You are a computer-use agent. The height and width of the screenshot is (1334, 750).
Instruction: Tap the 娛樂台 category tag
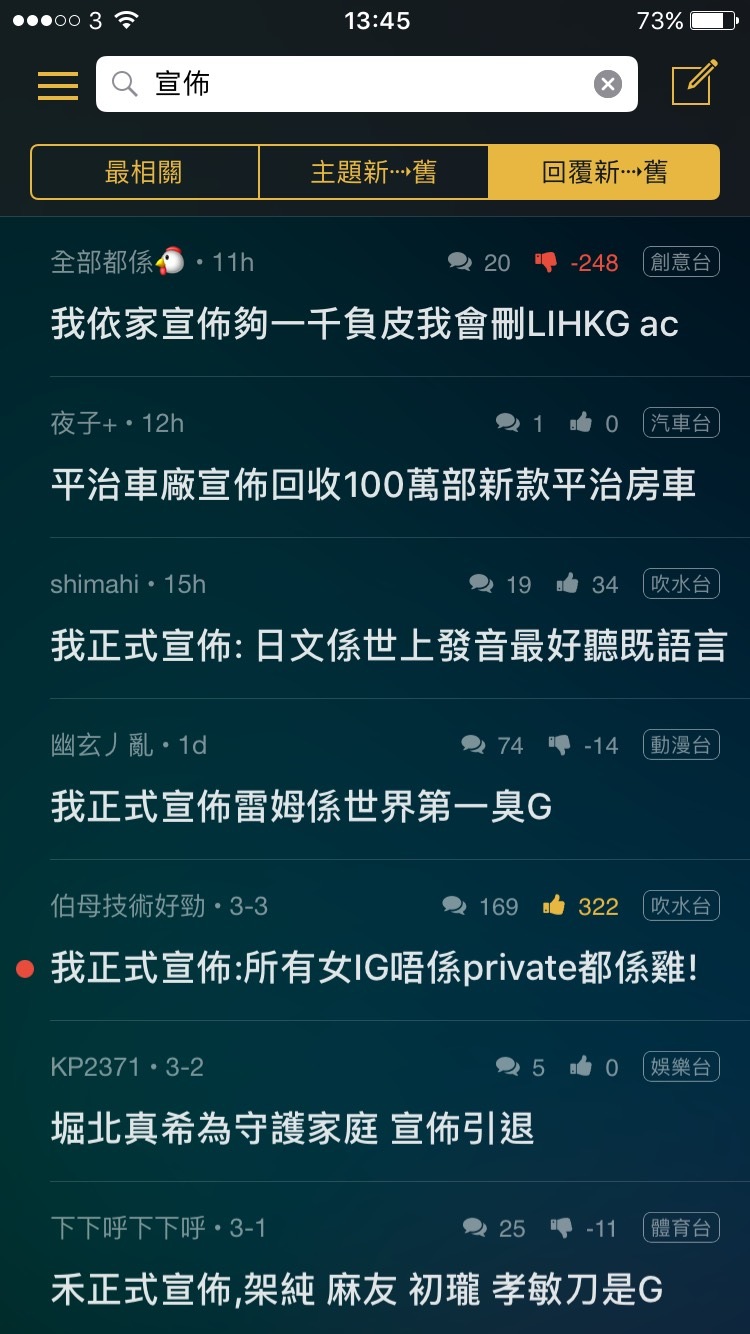pos(681,1067)
